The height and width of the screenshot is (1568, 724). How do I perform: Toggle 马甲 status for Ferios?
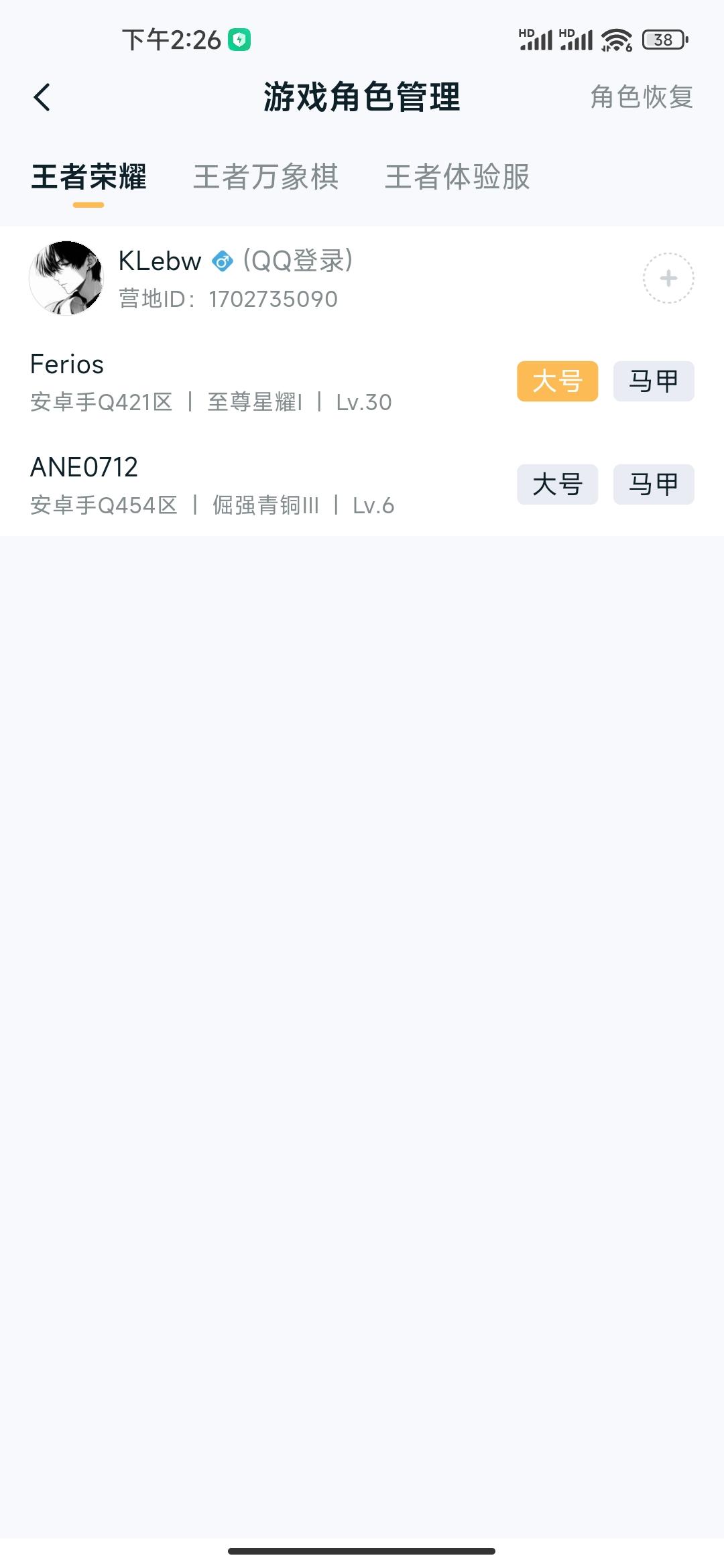(x=652, y=380)
